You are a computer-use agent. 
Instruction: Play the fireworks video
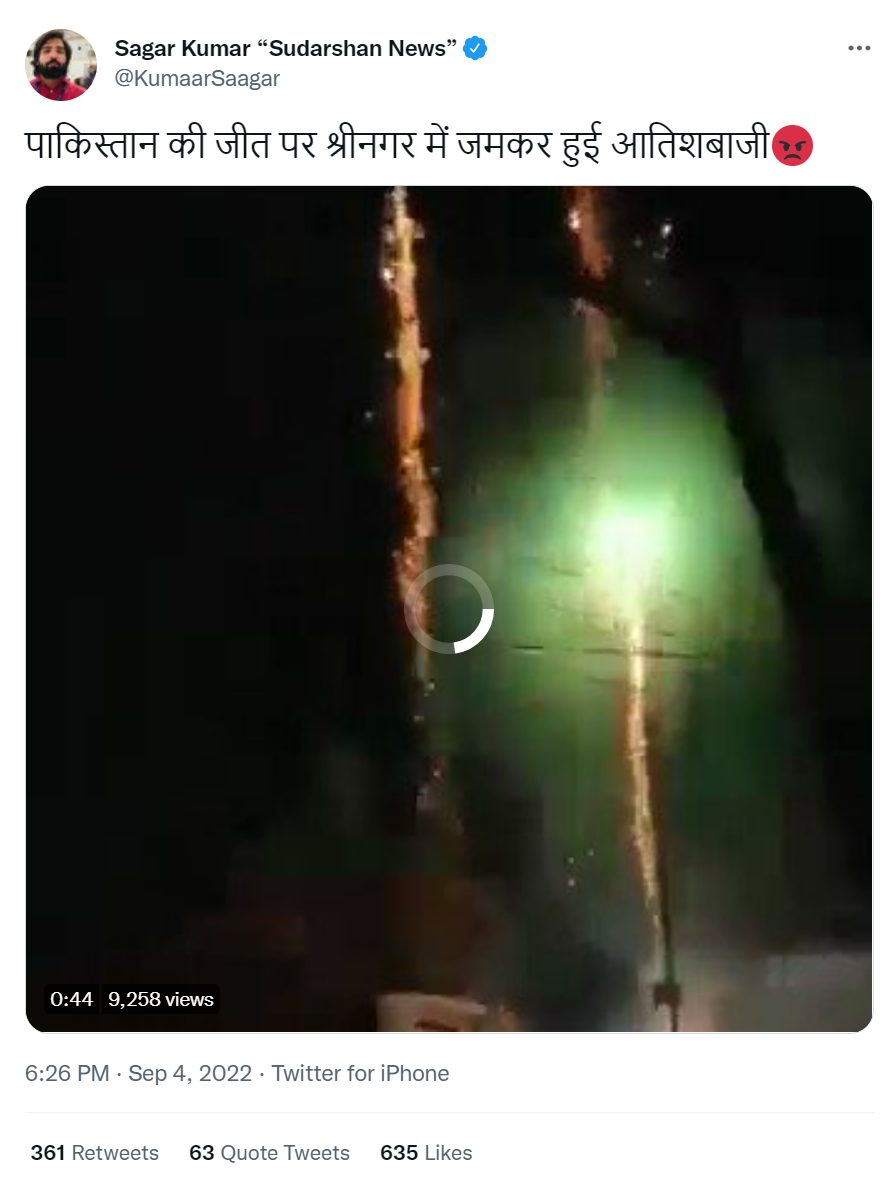449,609
